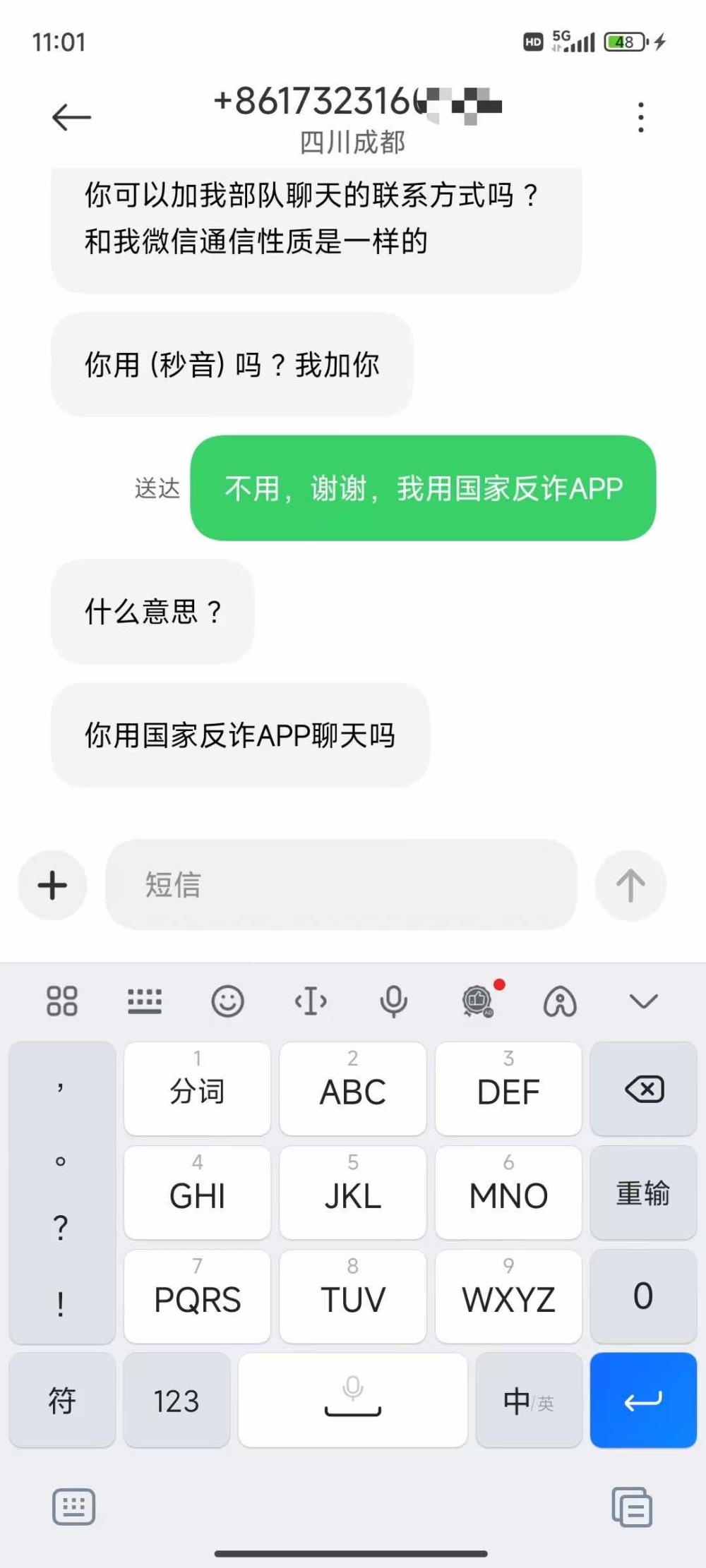Open the keyboard emoji panel
The image size is (706, 1568).
[x=227, y=1001]
